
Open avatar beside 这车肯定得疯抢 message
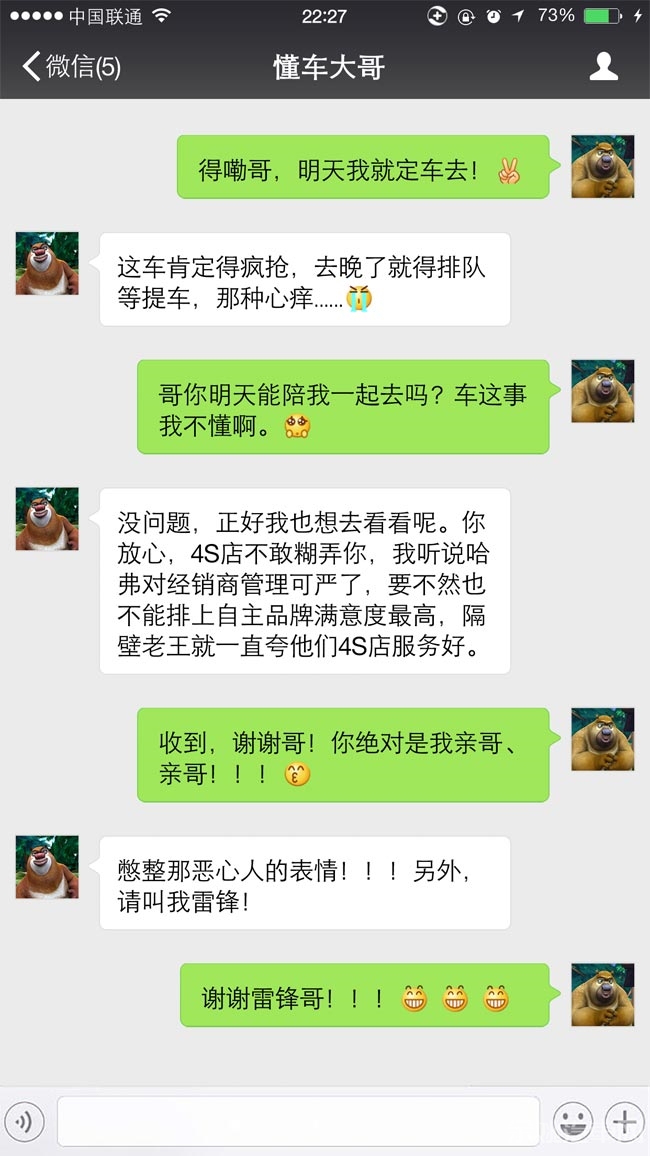pyautogui.click(x=47, y=264)
